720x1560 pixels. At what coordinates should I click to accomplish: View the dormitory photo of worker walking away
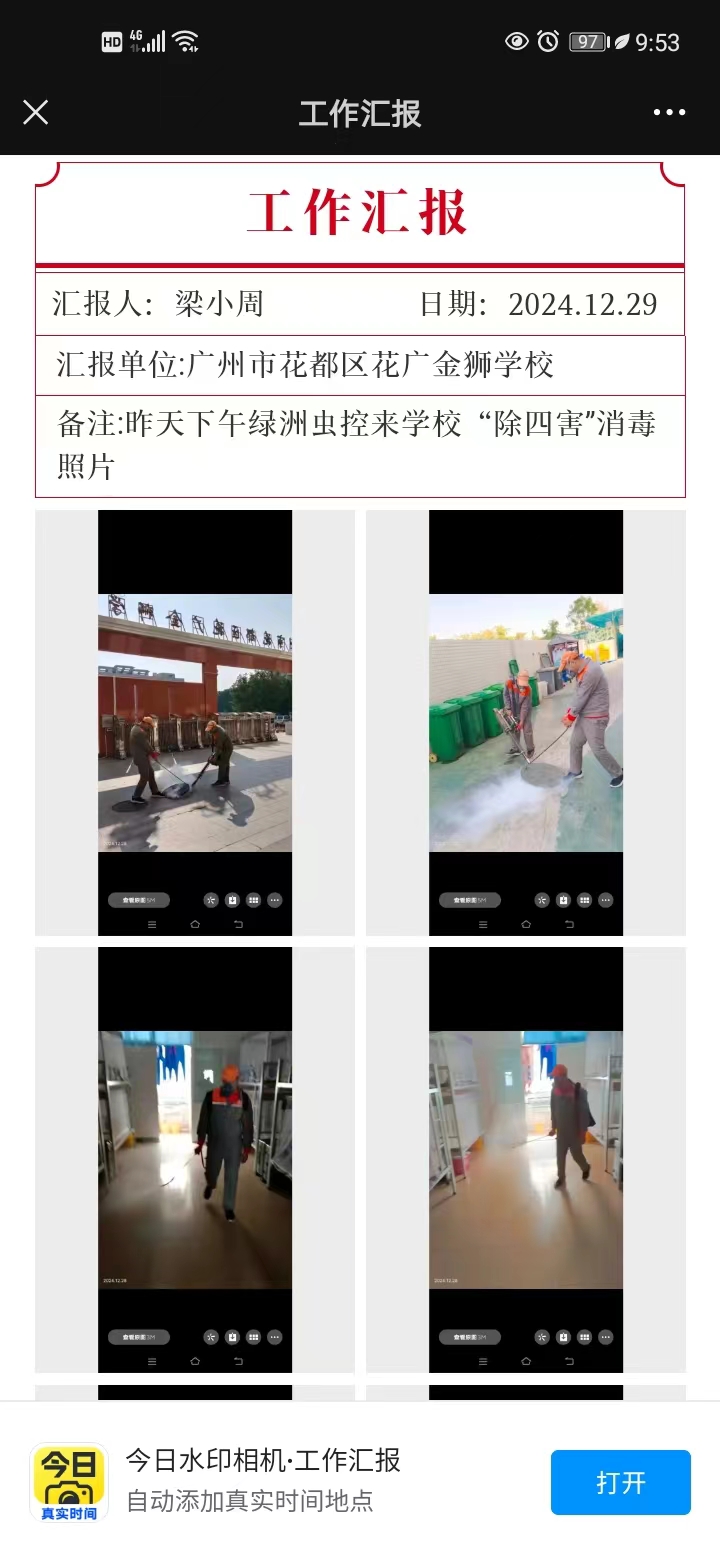point(525,1160)
